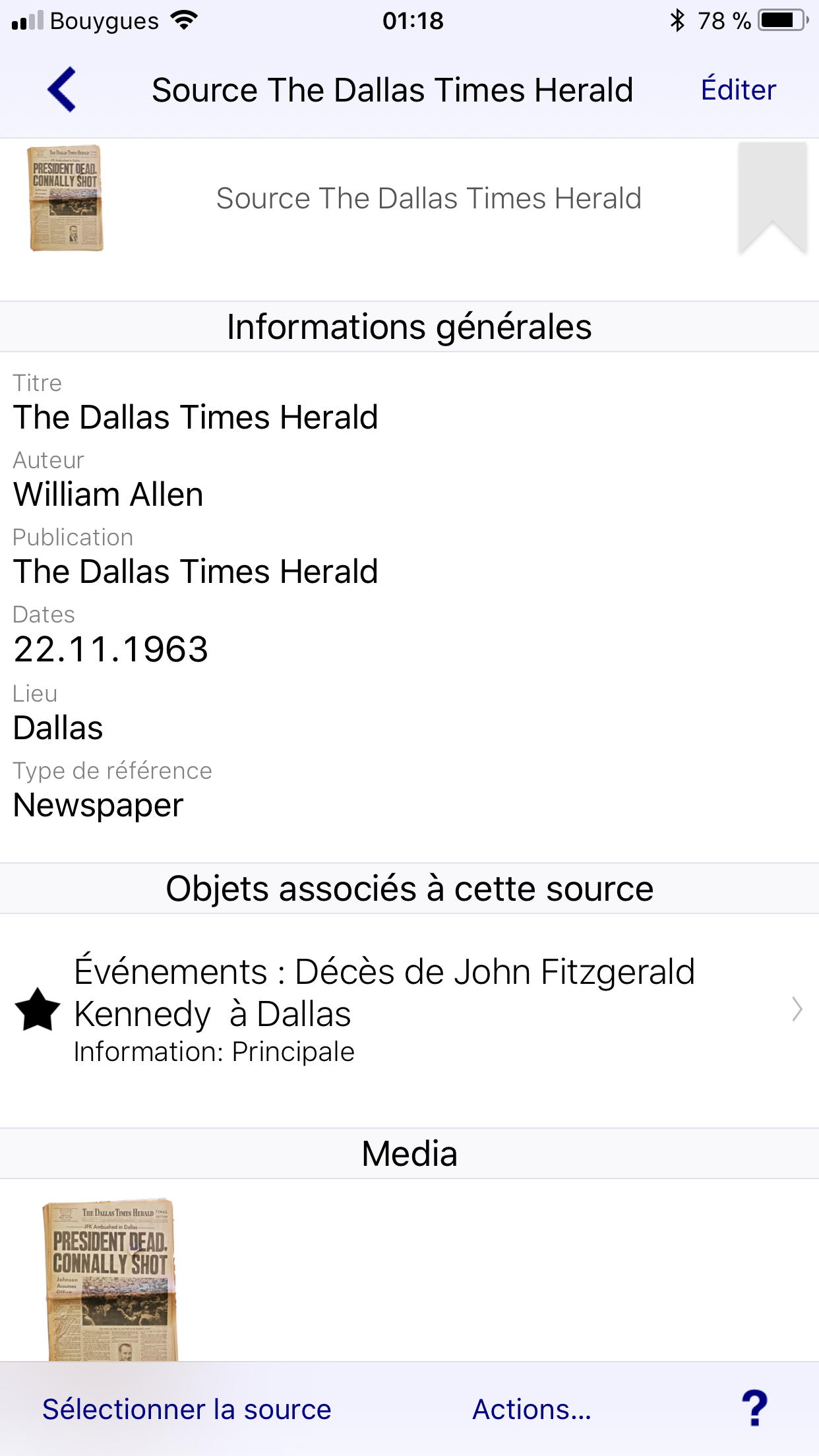This screenshot has width=819, height=1456.
Task: Tap Sélectionner la source
Action: click(x=187, y=1409)
